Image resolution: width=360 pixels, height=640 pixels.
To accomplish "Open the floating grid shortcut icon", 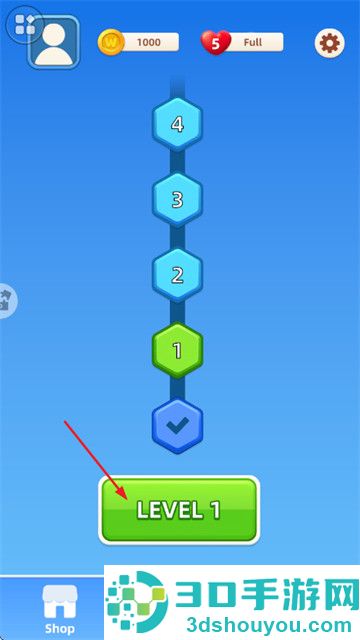I will (24, 25).
